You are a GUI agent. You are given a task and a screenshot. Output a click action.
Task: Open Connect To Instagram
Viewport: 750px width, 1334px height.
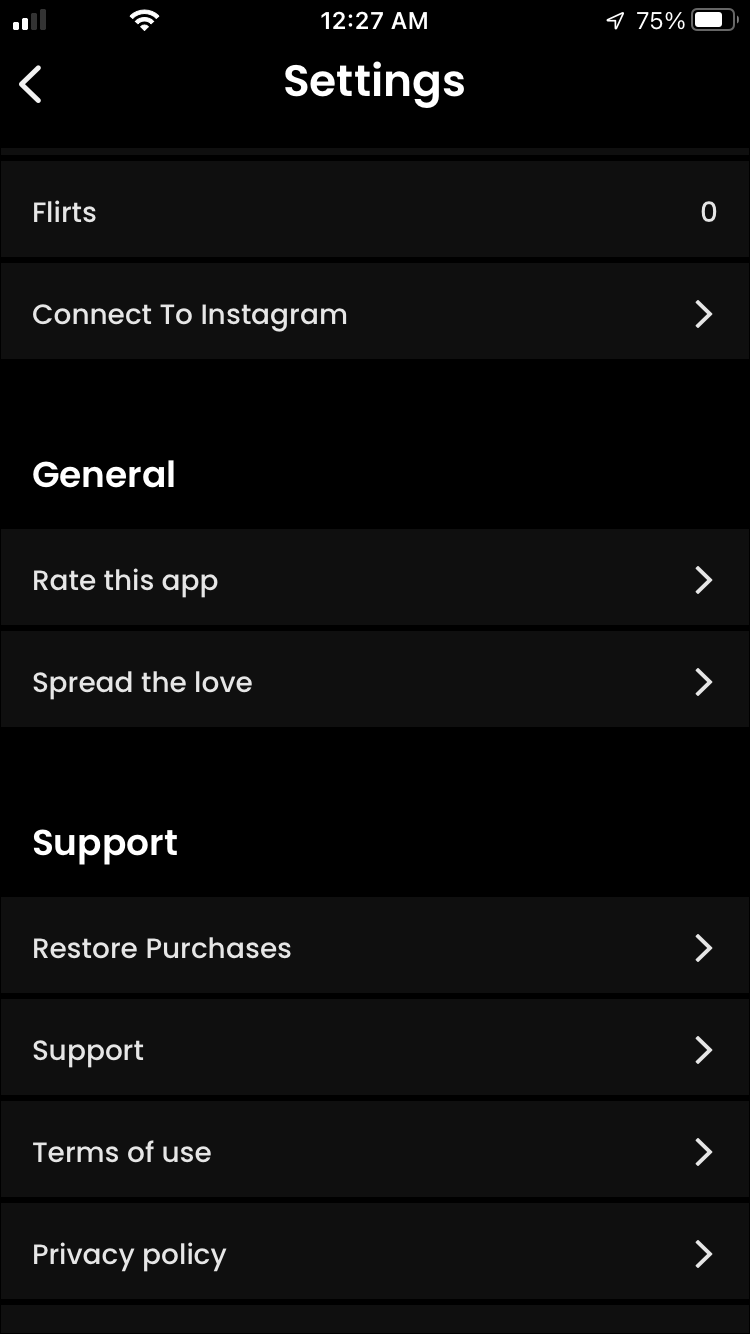375,314
